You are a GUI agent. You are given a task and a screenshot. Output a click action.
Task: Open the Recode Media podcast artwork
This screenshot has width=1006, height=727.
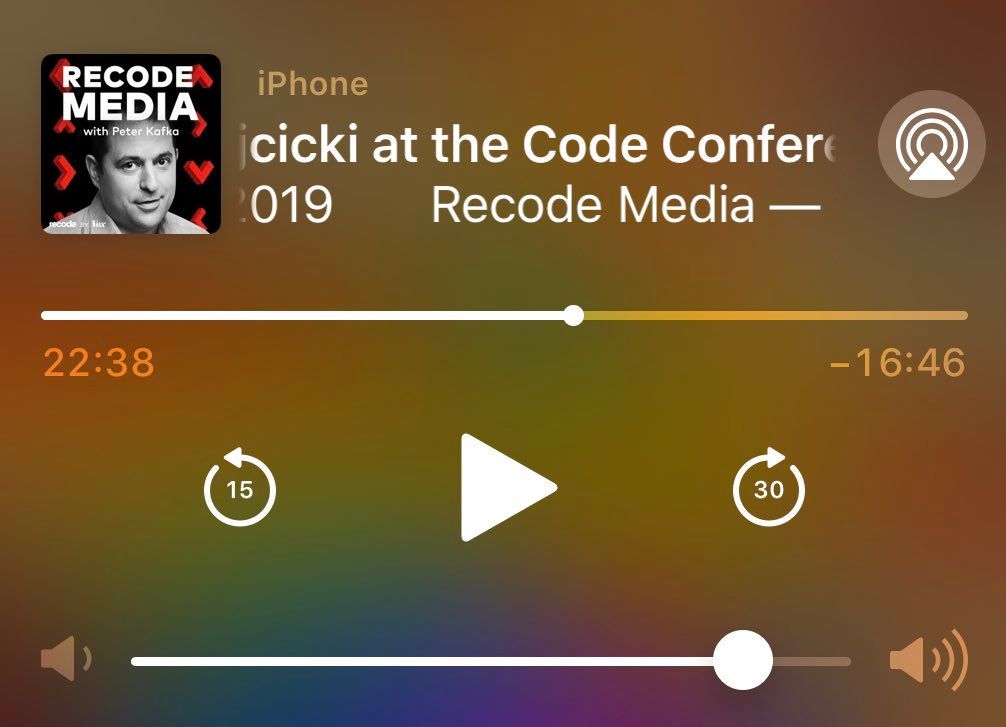pyautogui.click(x=131, y=144)
